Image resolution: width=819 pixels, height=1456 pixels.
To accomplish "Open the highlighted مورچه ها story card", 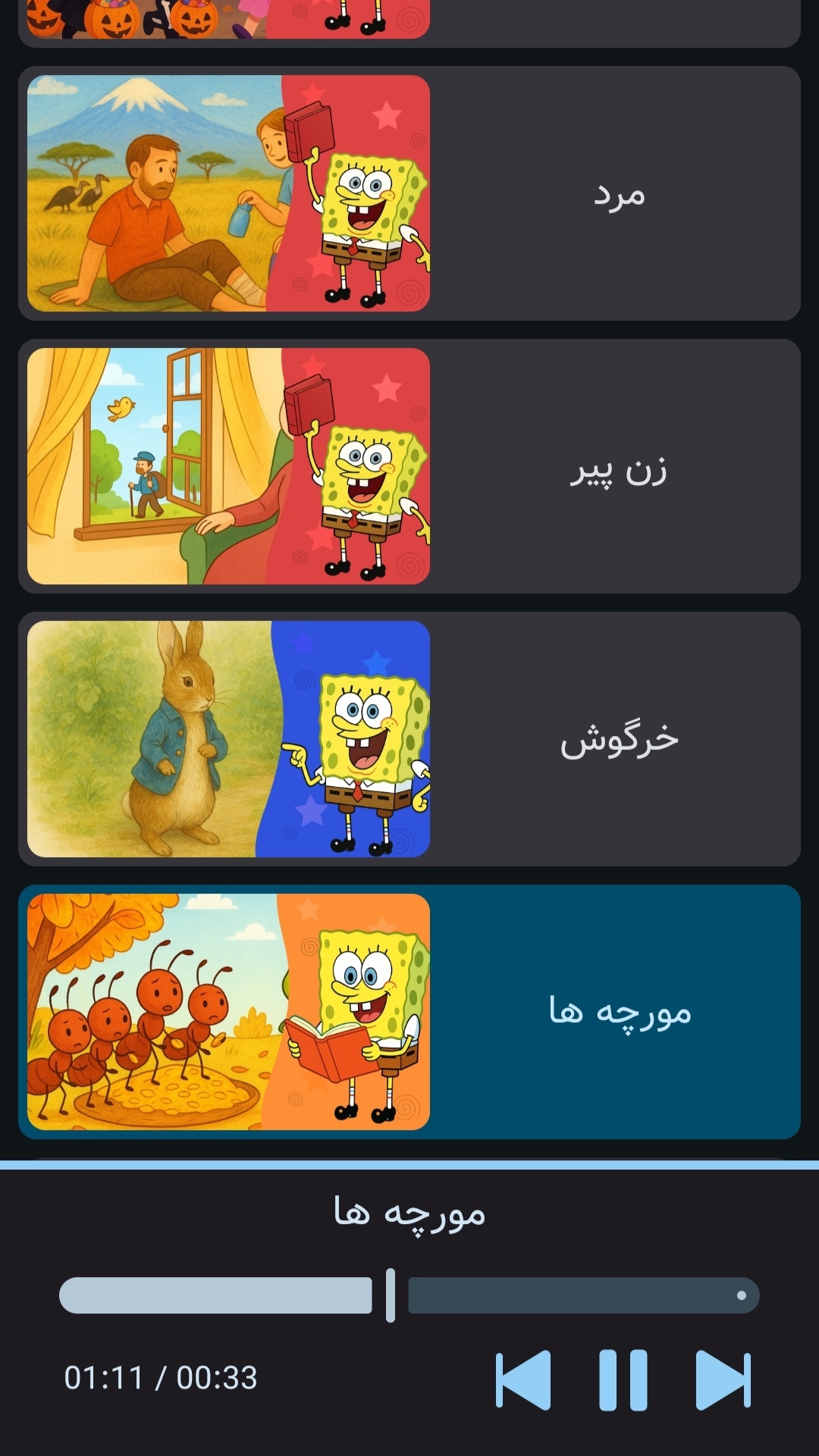I will point(409,1012).
